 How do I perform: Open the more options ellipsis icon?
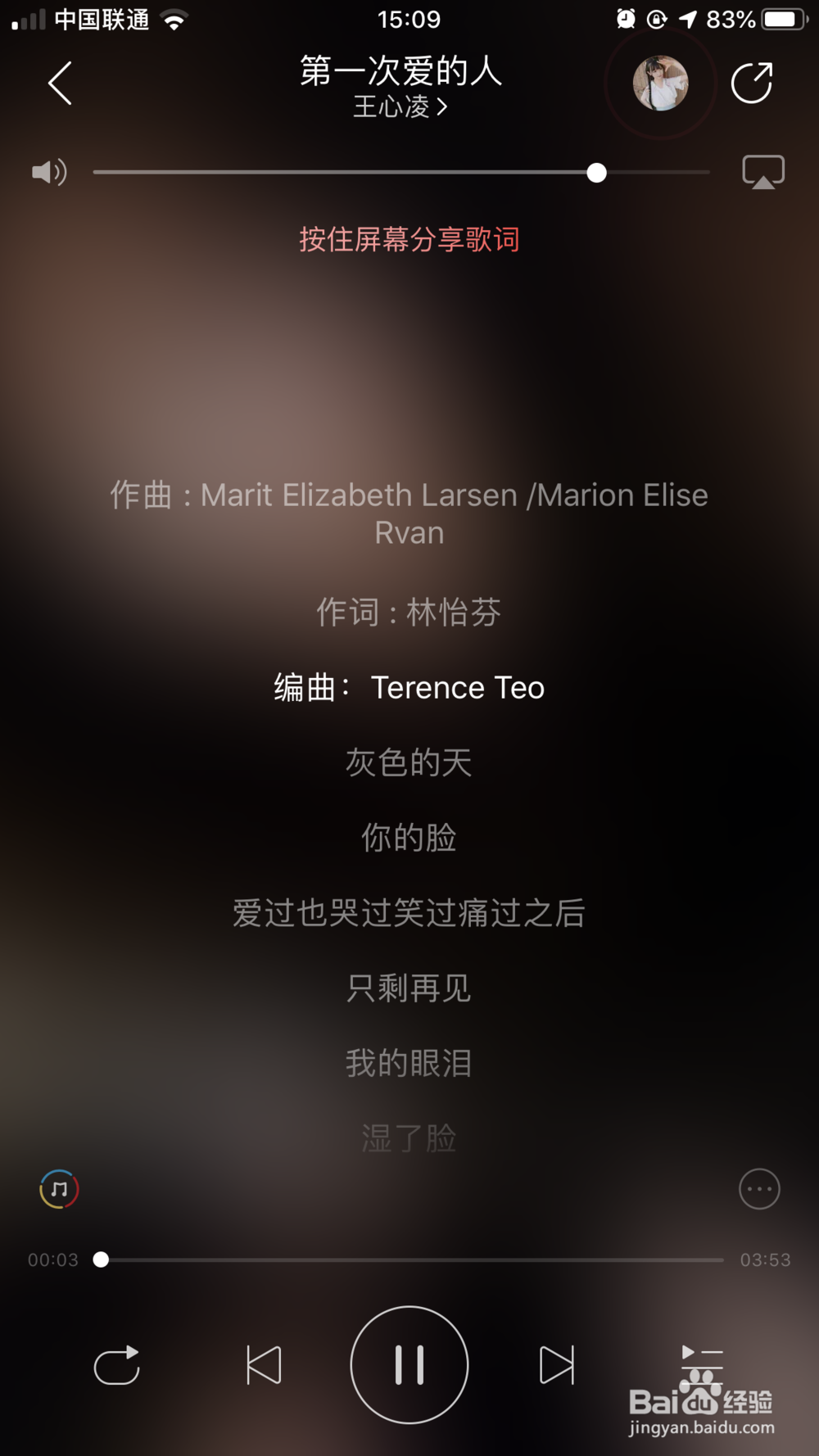pos(759,1189)
